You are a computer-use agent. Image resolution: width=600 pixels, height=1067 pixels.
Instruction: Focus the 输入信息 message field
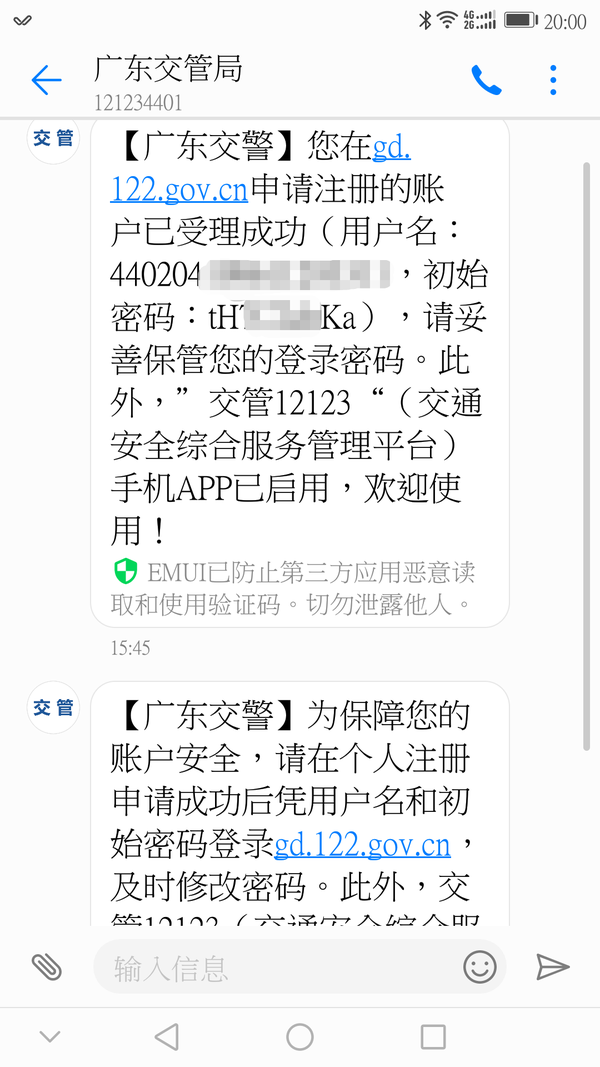pyautogui.click(x=270, y=967)
